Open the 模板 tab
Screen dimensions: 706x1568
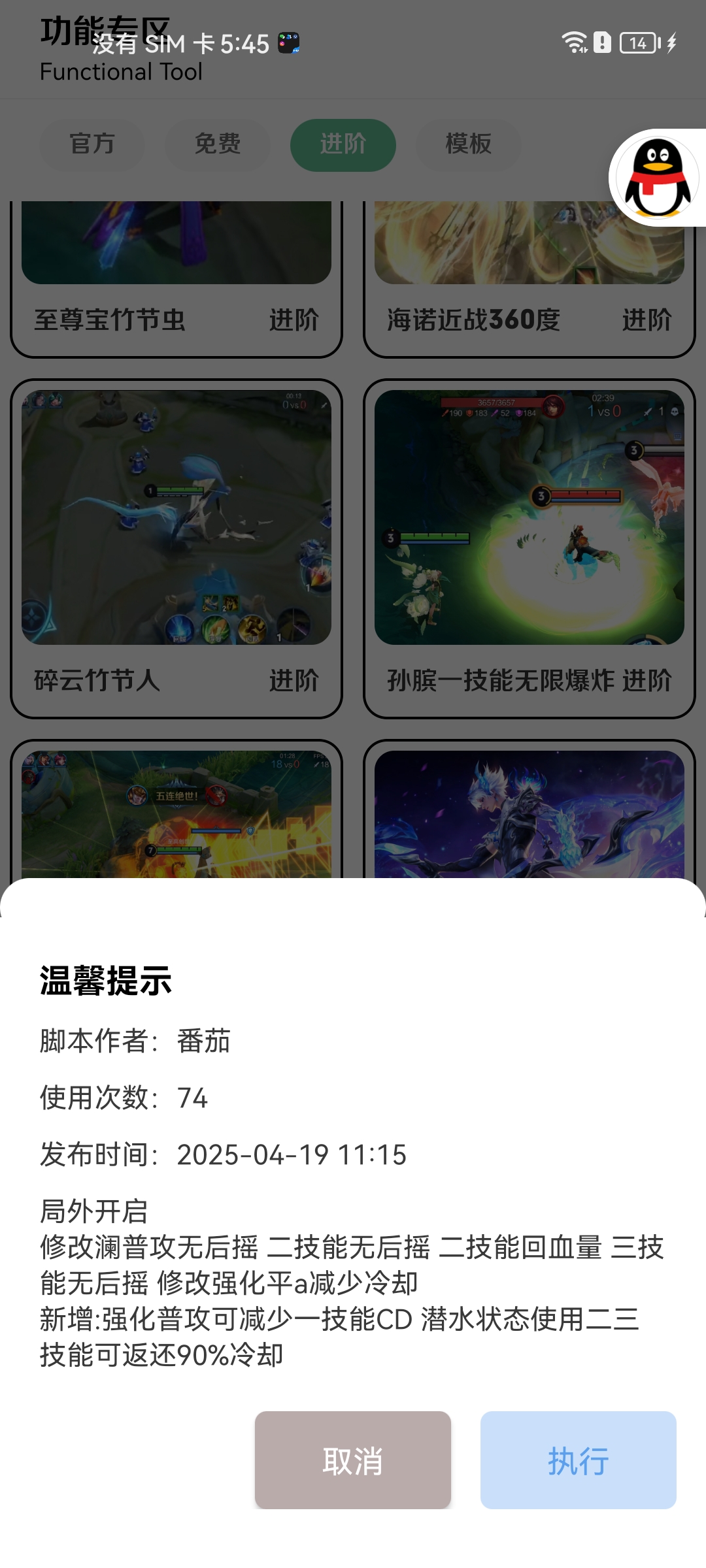(x=469, y=144)
